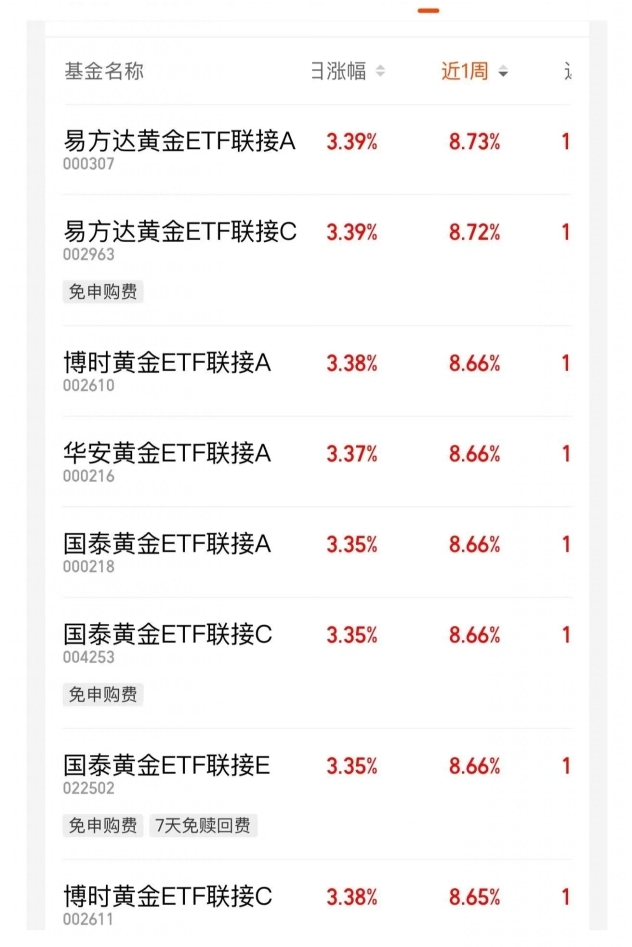The width and height of the screenshot is (632, 947).
Task: Open 国泰黄金ETF联接C fund details
Action: pyautogui.click(x=167, y=635)
